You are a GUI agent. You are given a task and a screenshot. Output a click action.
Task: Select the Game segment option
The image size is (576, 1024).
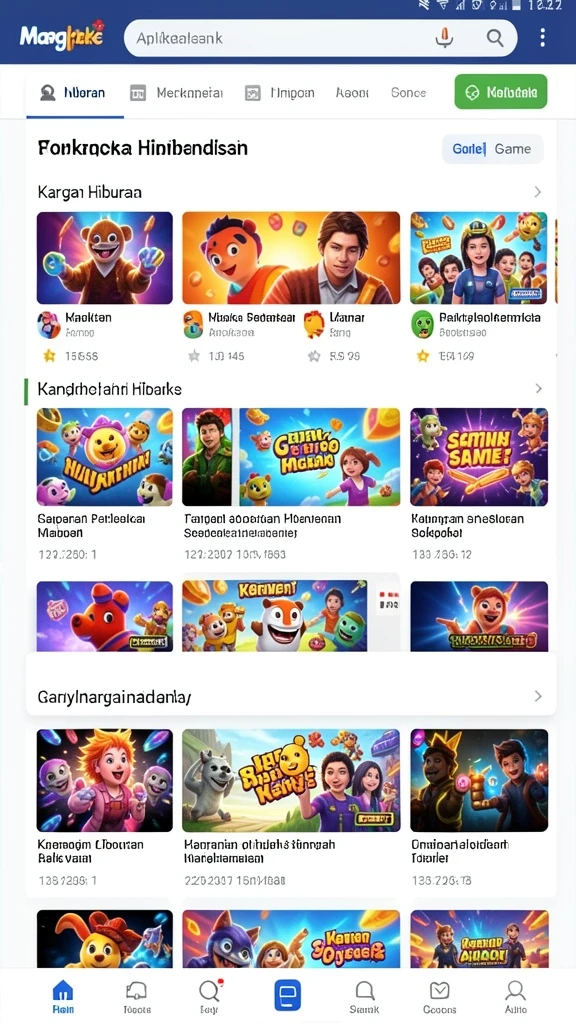tap(513, 149)
